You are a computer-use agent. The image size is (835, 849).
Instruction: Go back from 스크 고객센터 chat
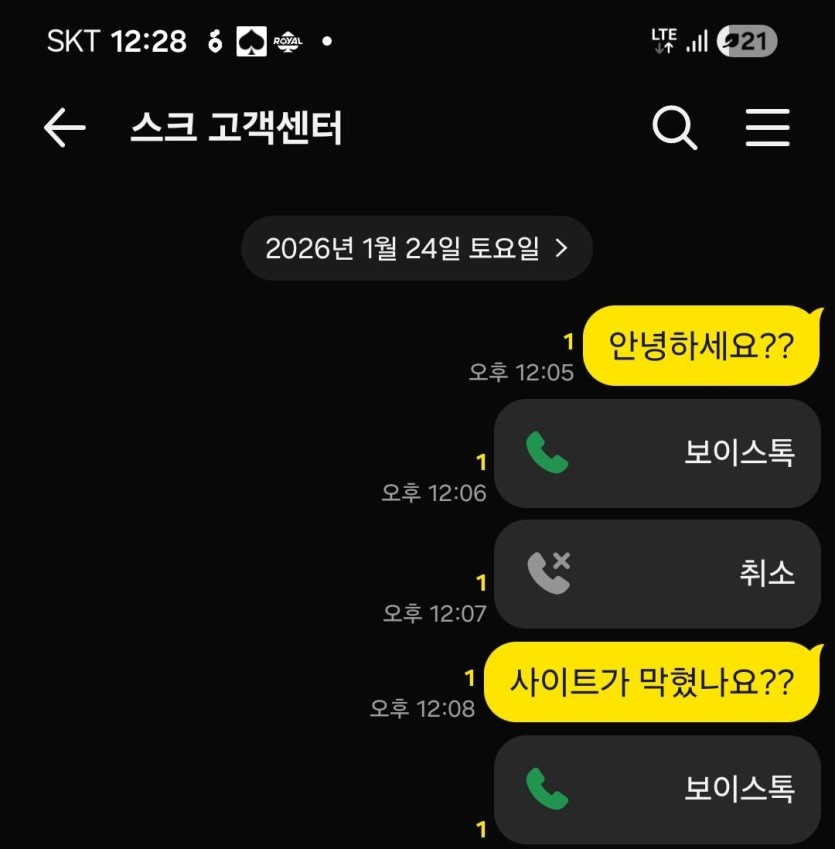click(x=65, y=129)
